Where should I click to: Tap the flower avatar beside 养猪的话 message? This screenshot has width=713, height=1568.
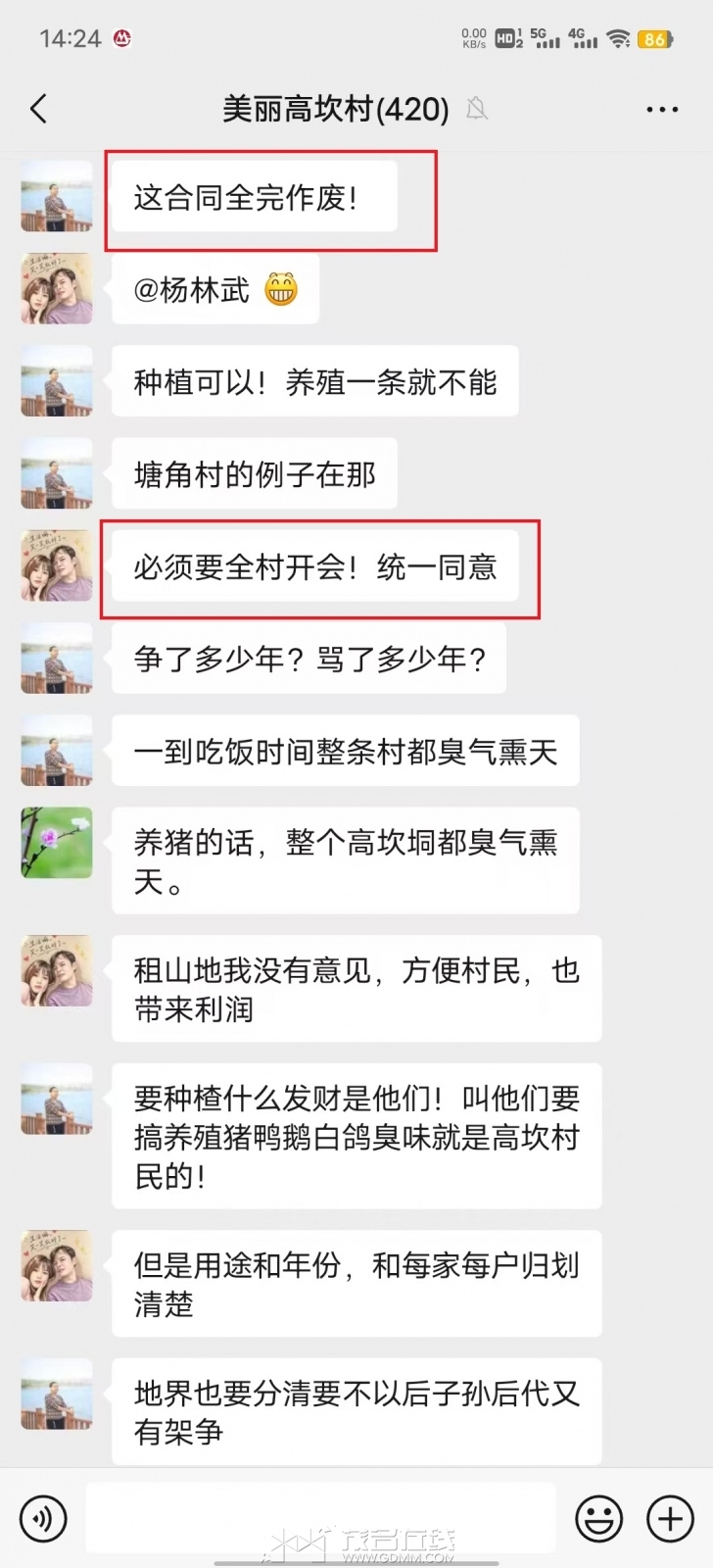(x=57, y=843)
